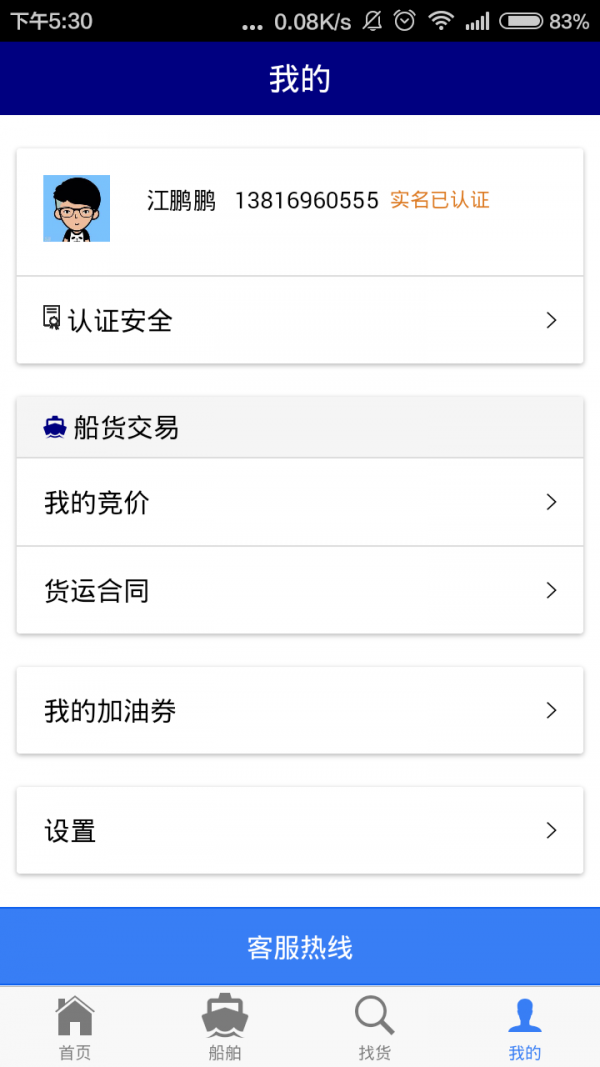Open 我的加油券 coupons

click(300, 711)
